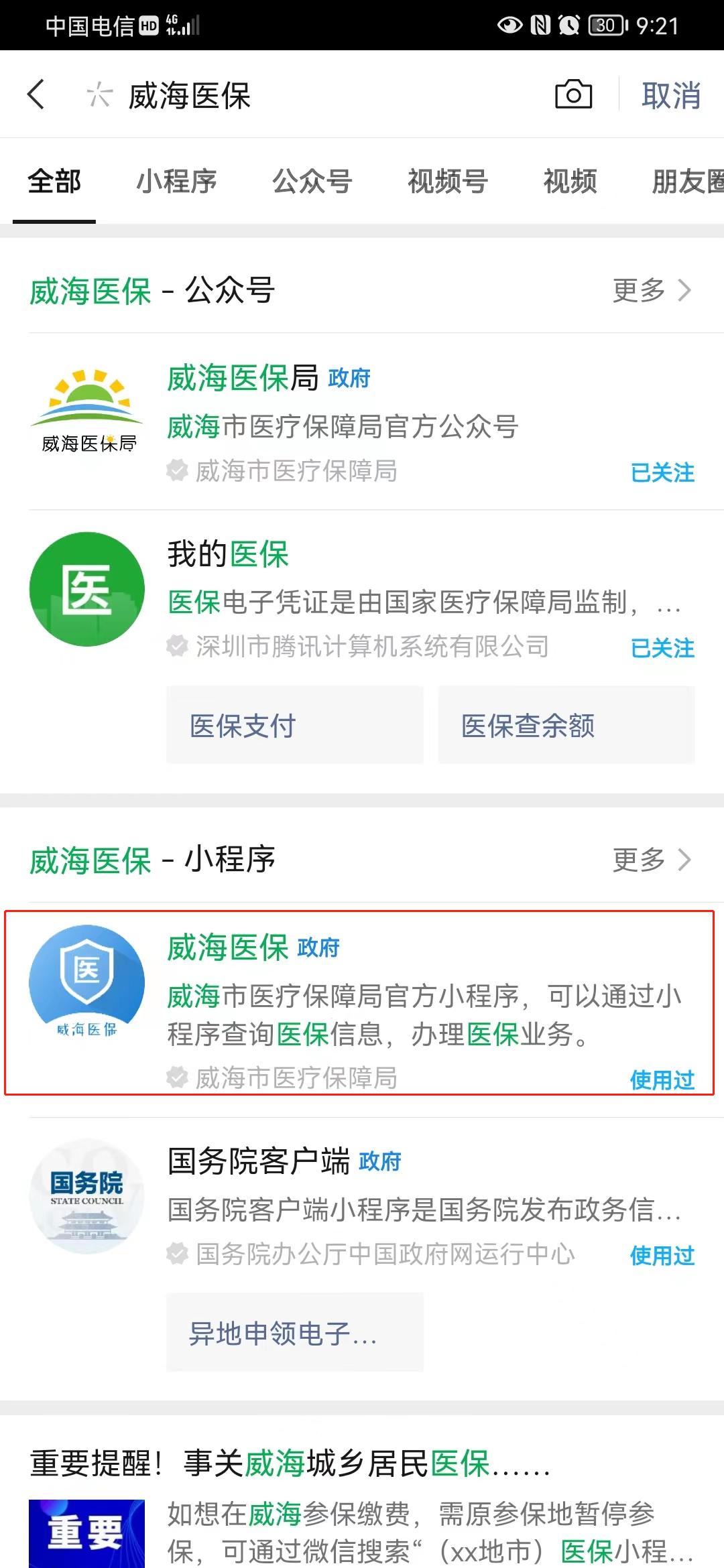
Task: Switch to the 小程序 tab
Action: (x=176, y=182)
